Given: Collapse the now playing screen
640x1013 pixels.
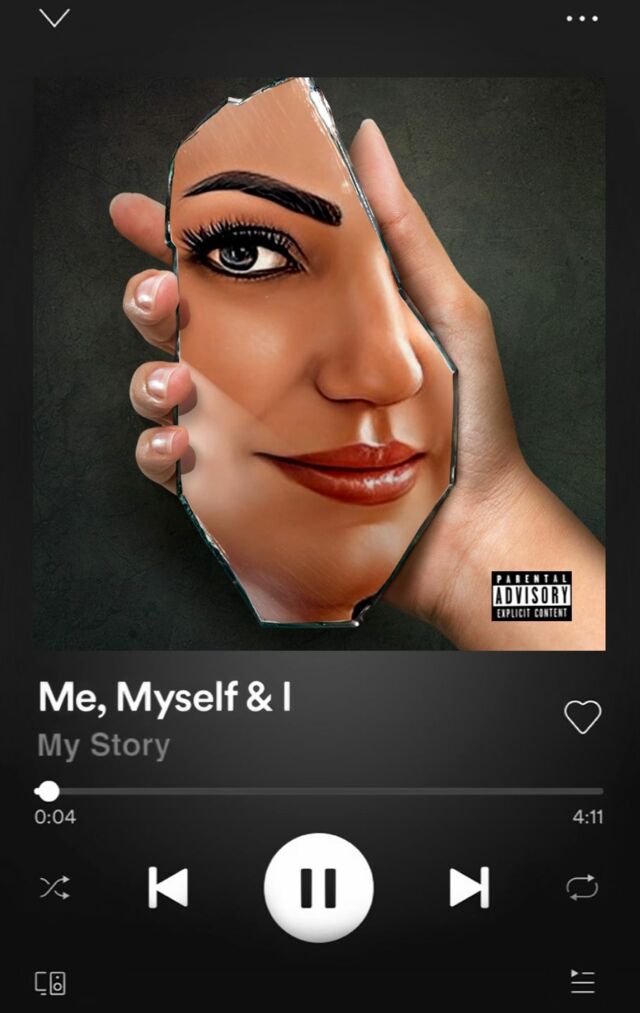Looking at the screenshot, I should [x=54, y=18].
